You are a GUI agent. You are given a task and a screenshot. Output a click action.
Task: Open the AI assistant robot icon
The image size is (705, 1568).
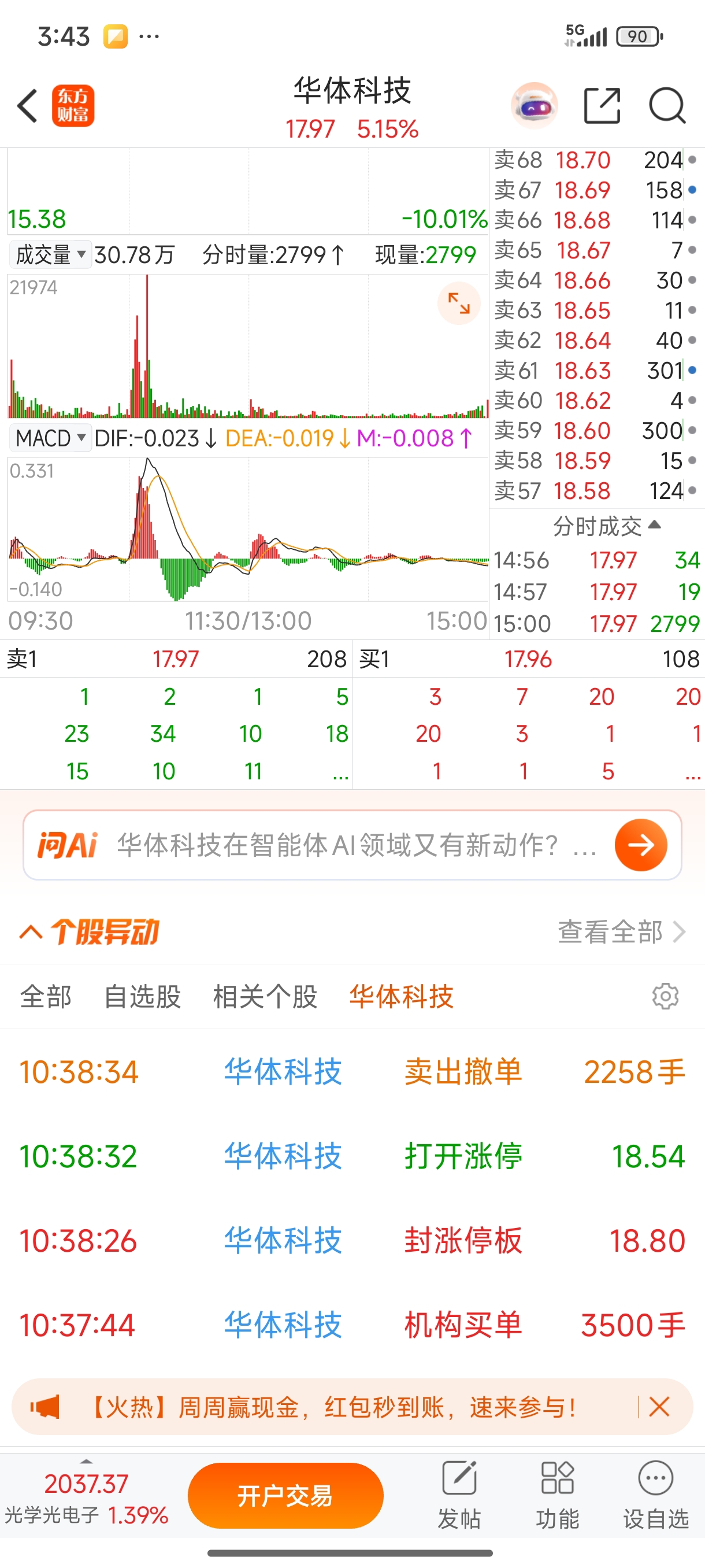(x=534, y=105)
